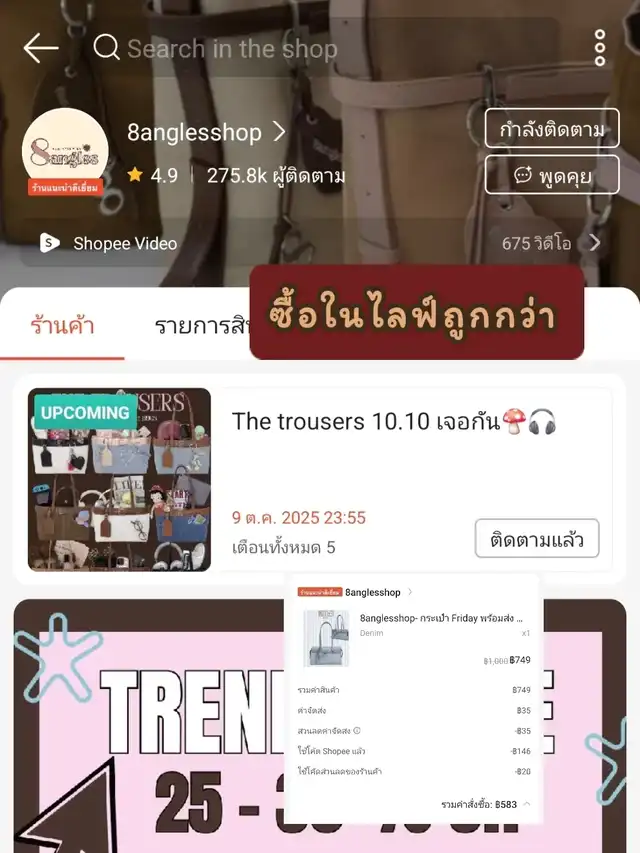Open the 8anglesshop shop profile details
This screenshot has width=640, height=853.
[x=207, y=132]
